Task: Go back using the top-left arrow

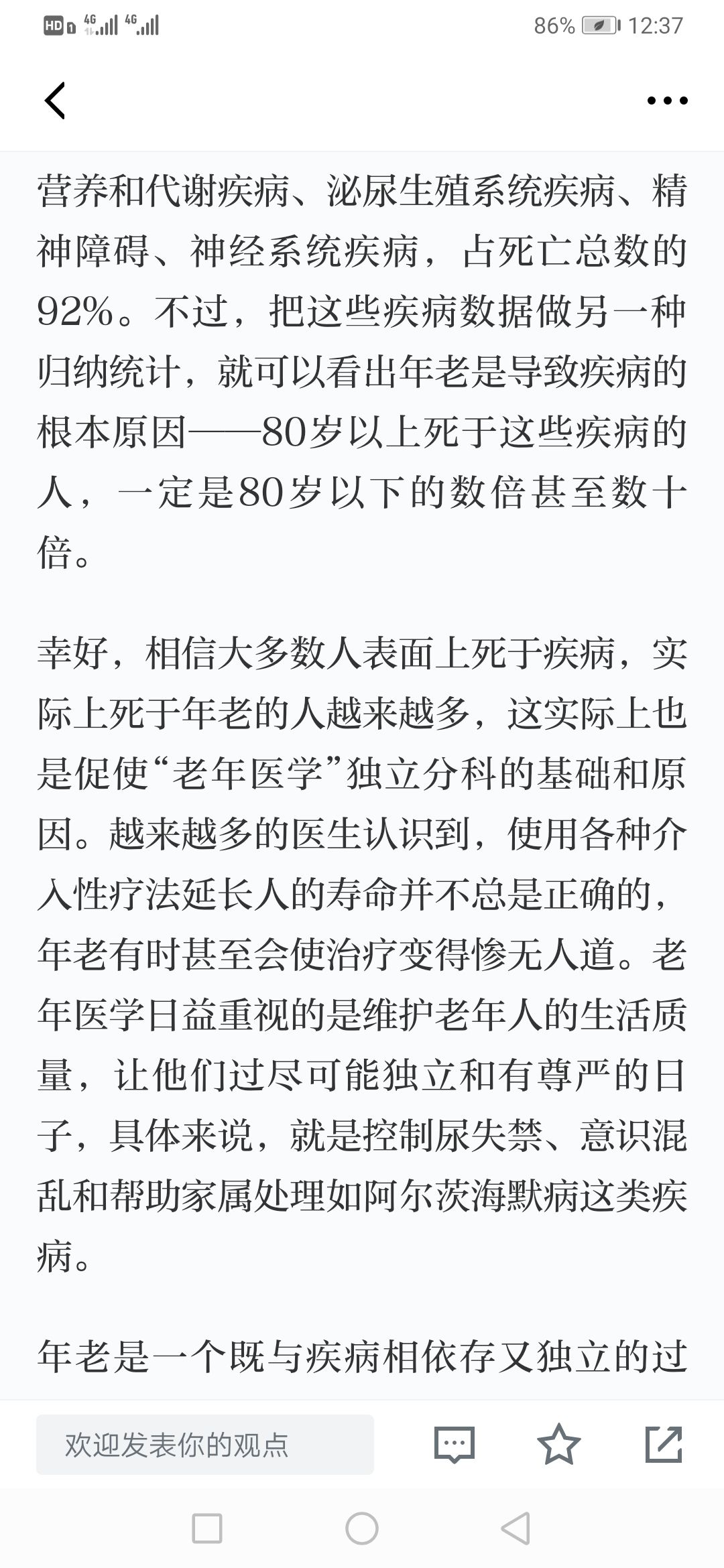Action: click(55, 101)
